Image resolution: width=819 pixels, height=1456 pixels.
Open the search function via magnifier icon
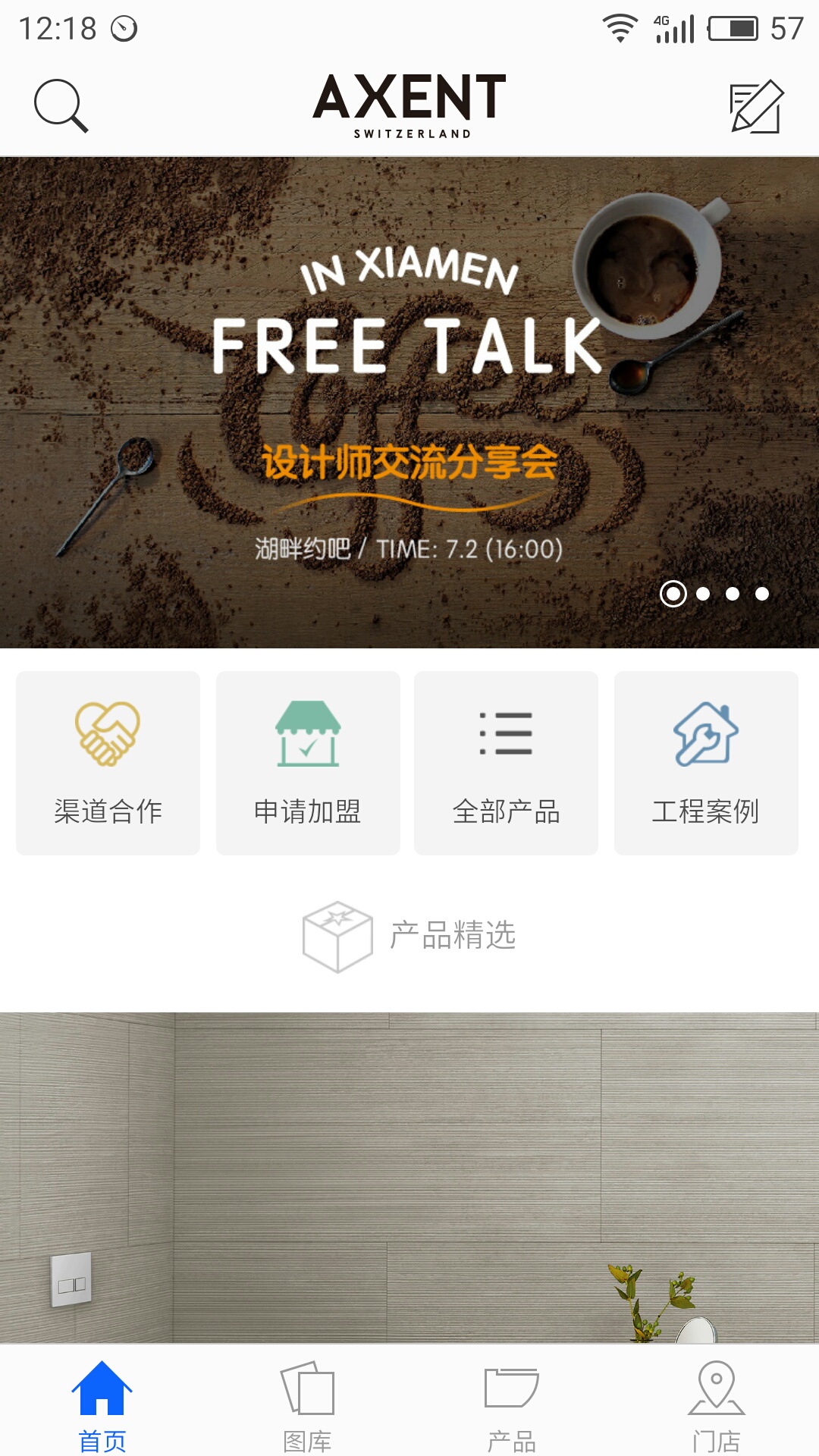pyautogui.click(x=61, y=105)
